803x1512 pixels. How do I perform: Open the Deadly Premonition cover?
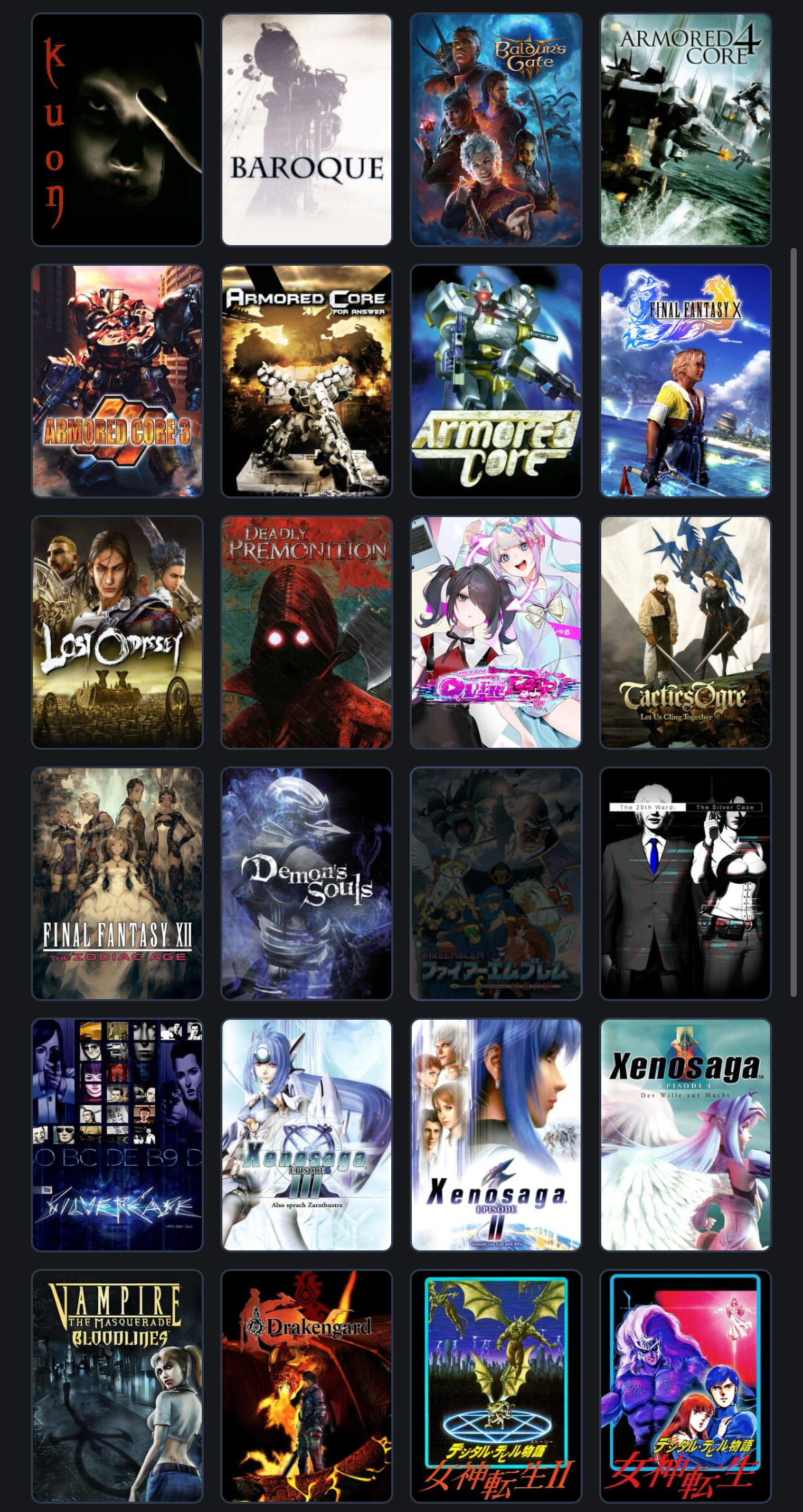tap(307, 632)
